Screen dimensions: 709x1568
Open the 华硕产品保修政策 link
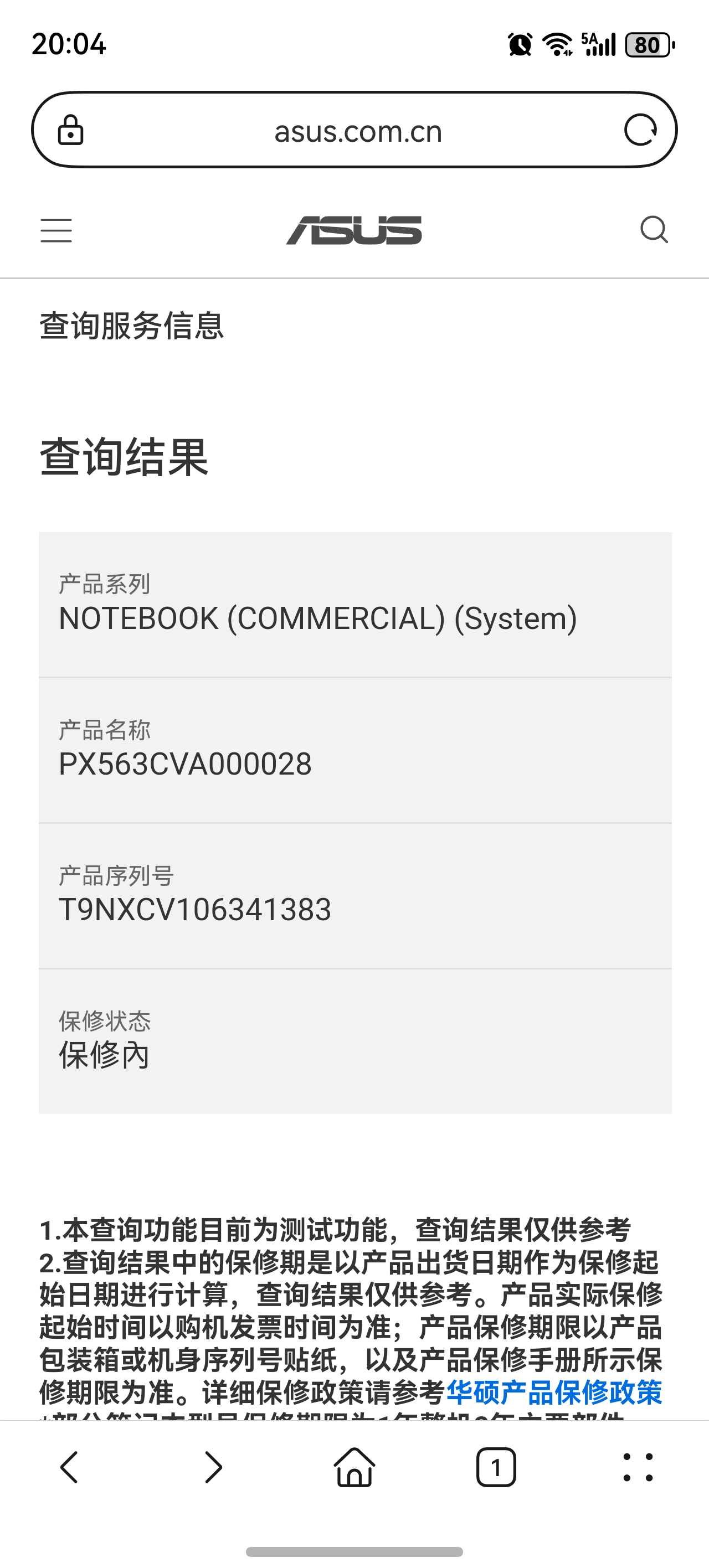(x=554, y=1392)
